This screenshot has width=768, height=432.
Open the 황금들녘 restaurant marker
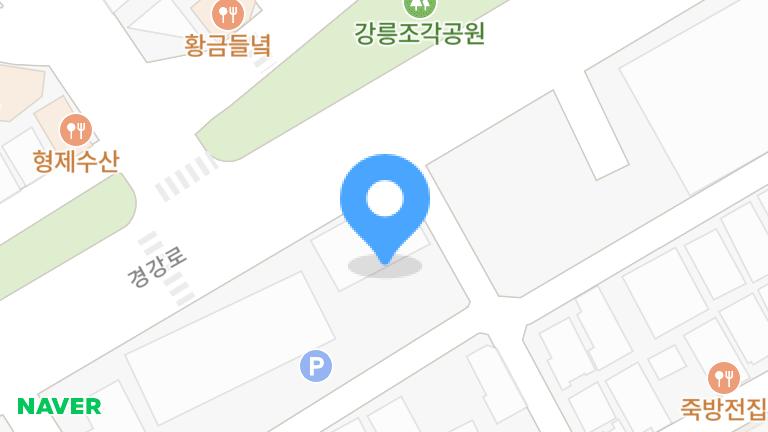[229, 14]
